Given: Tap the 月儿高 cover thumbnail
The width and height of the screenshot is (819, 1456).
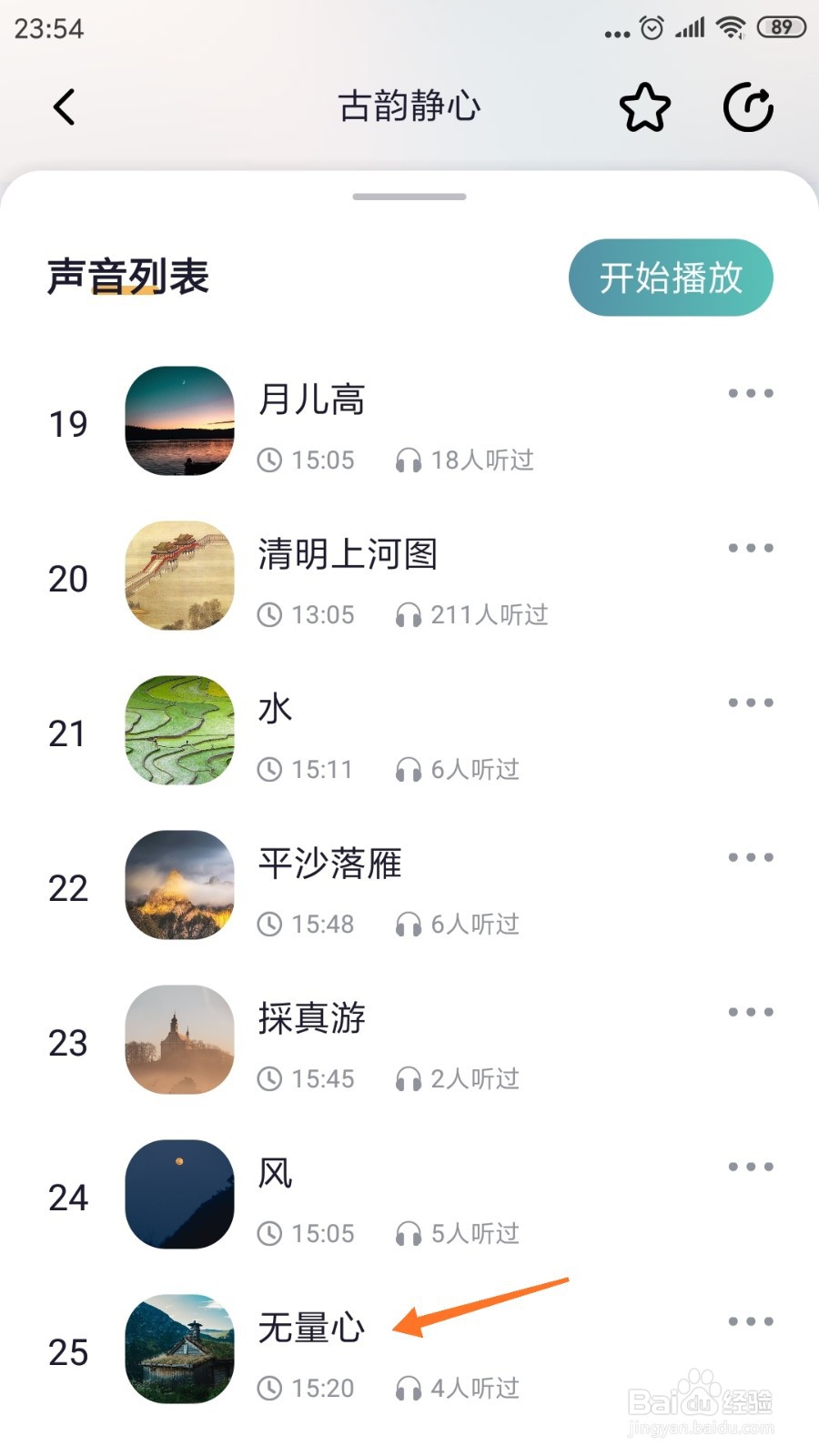Looking at the screenshot, I should [x=178, y=422].
